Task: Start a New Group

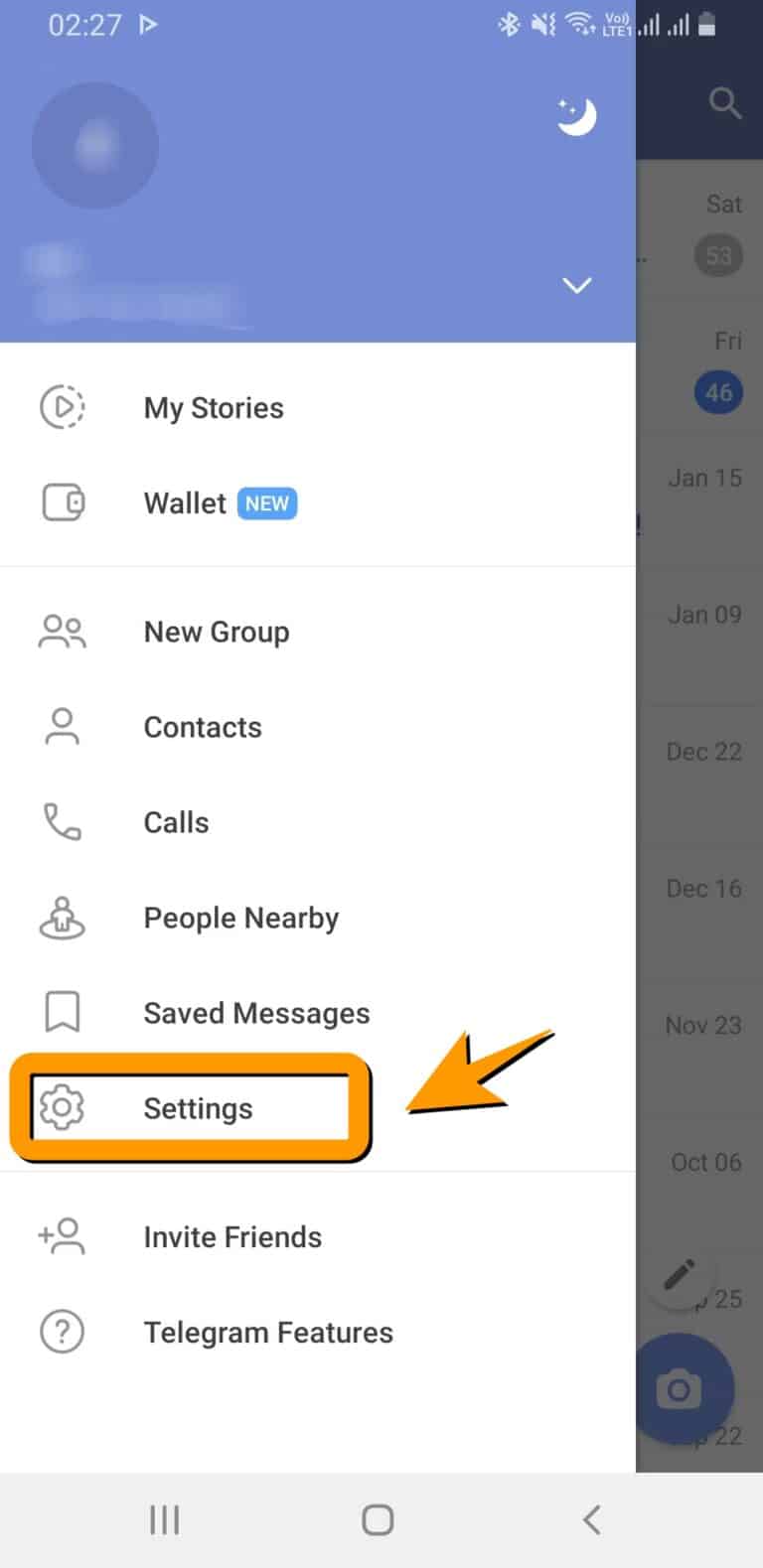Action: [217, 632]
